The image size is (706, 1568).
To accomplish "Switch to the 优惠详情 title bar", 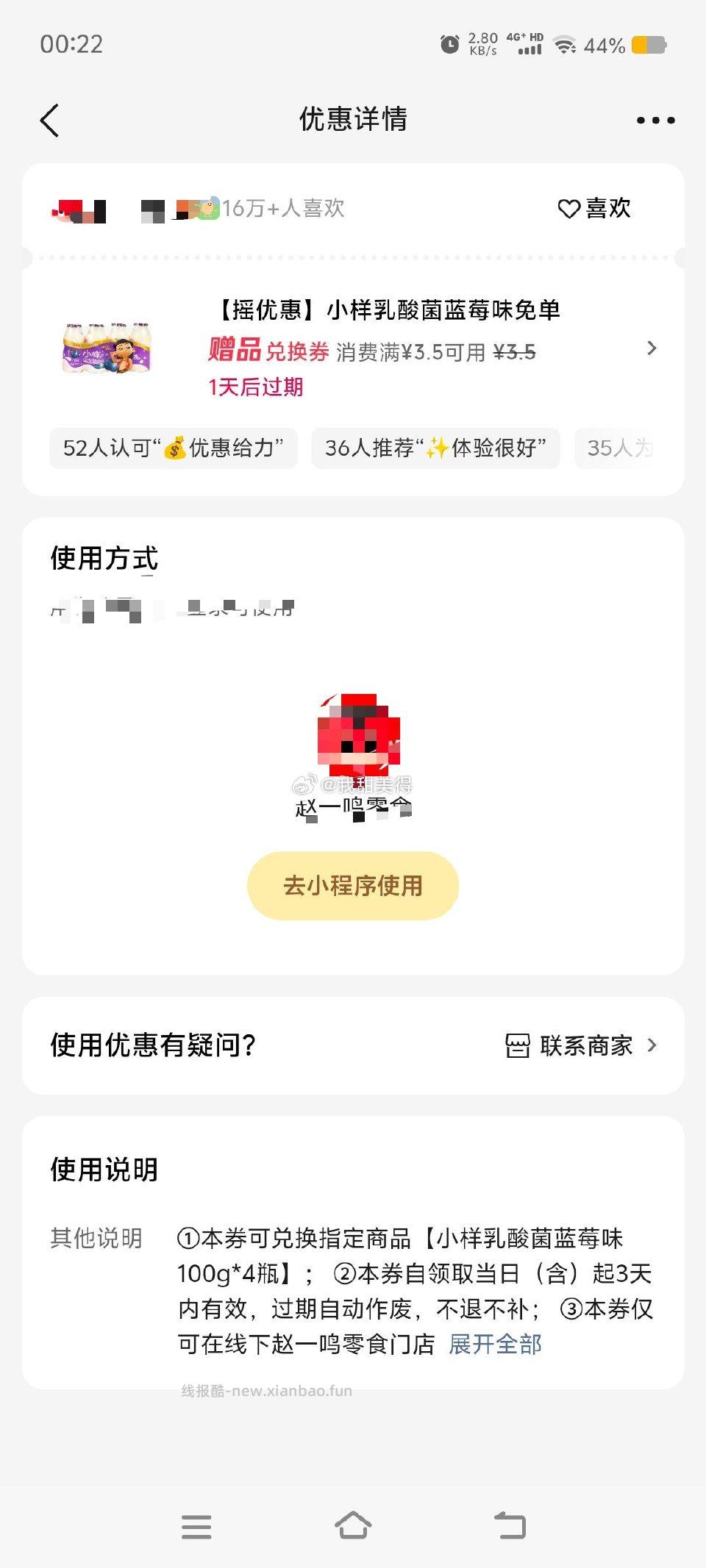I will coord(353,119).
